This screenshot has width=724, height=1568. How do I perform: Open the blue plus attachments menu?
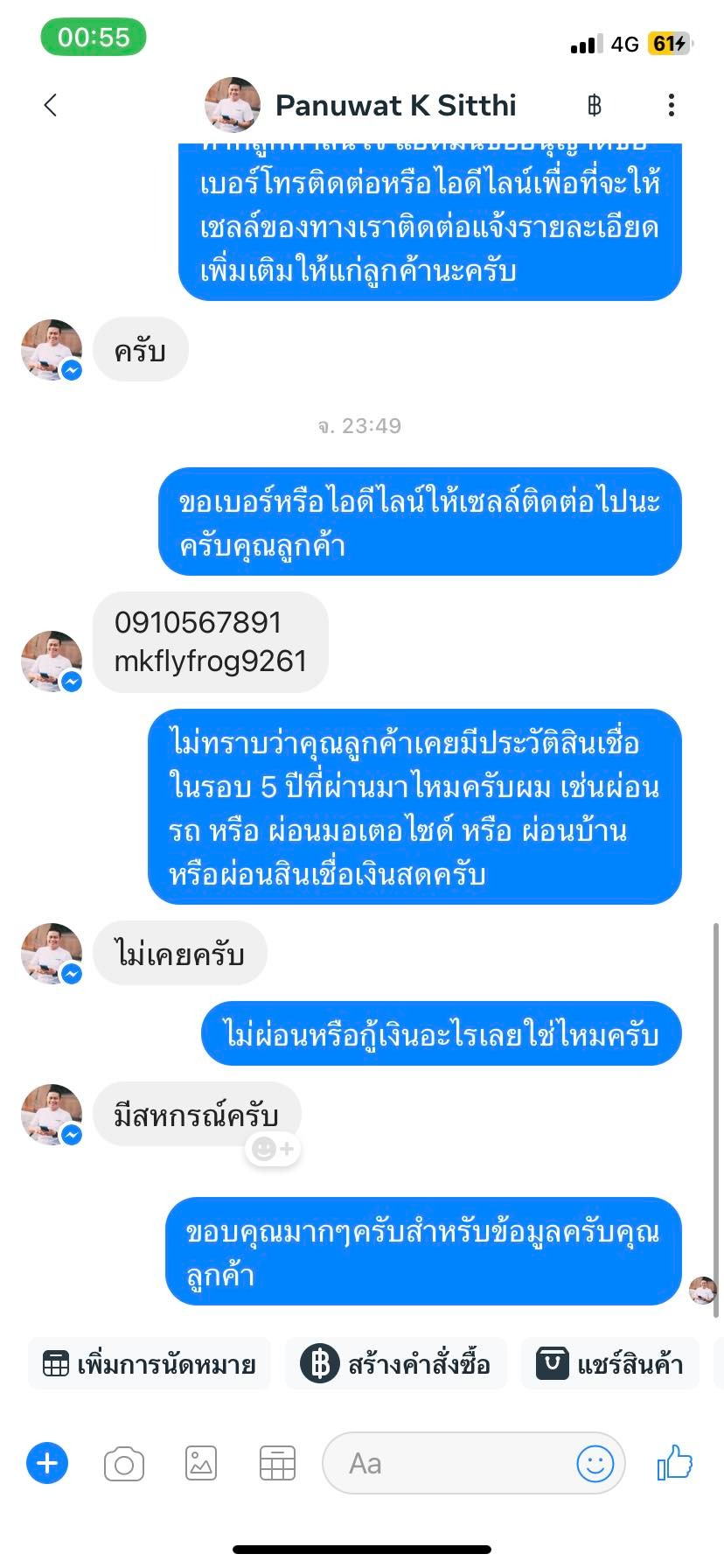47,1463
